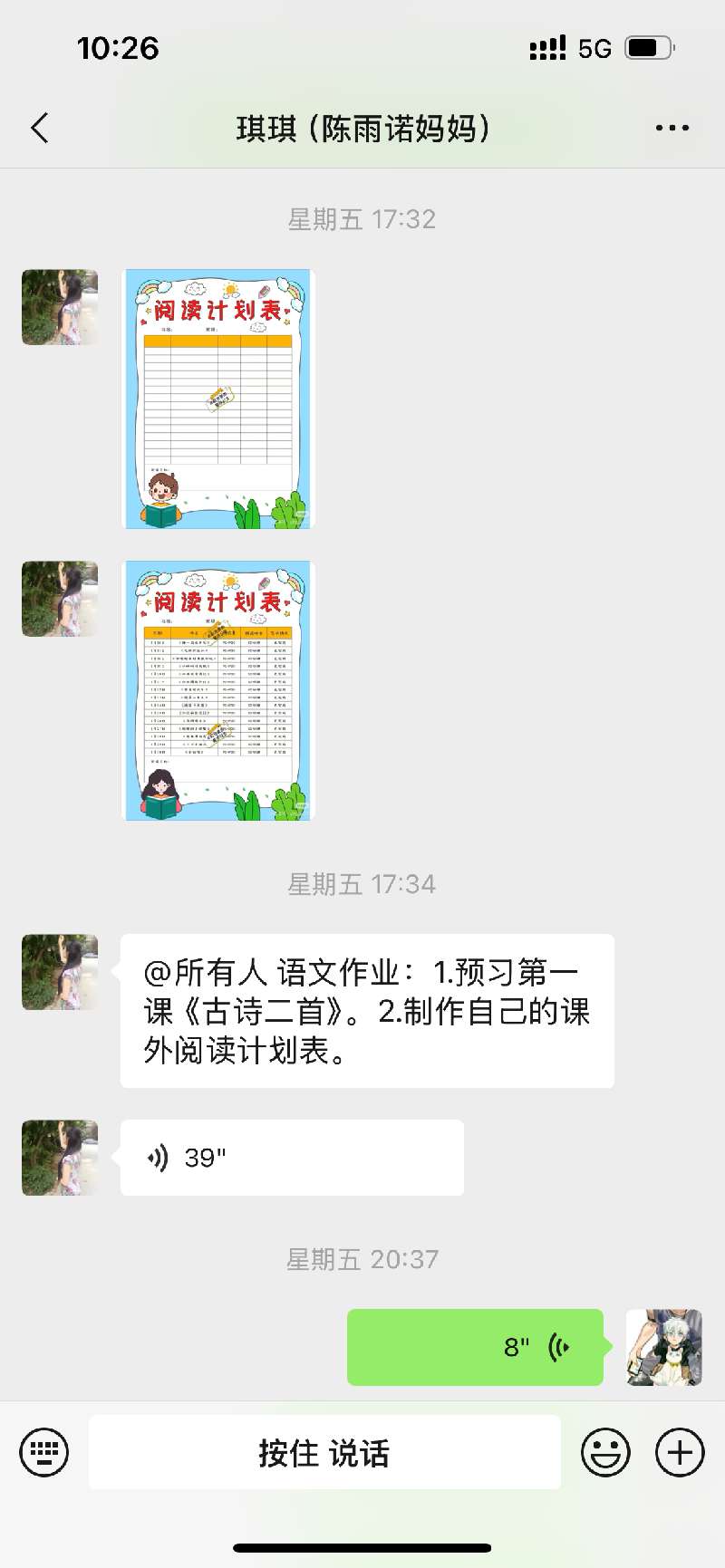Viewport: 725px width, 1568px height.
Task: Play the 39-second voice message
Action: click(291, 1158)
